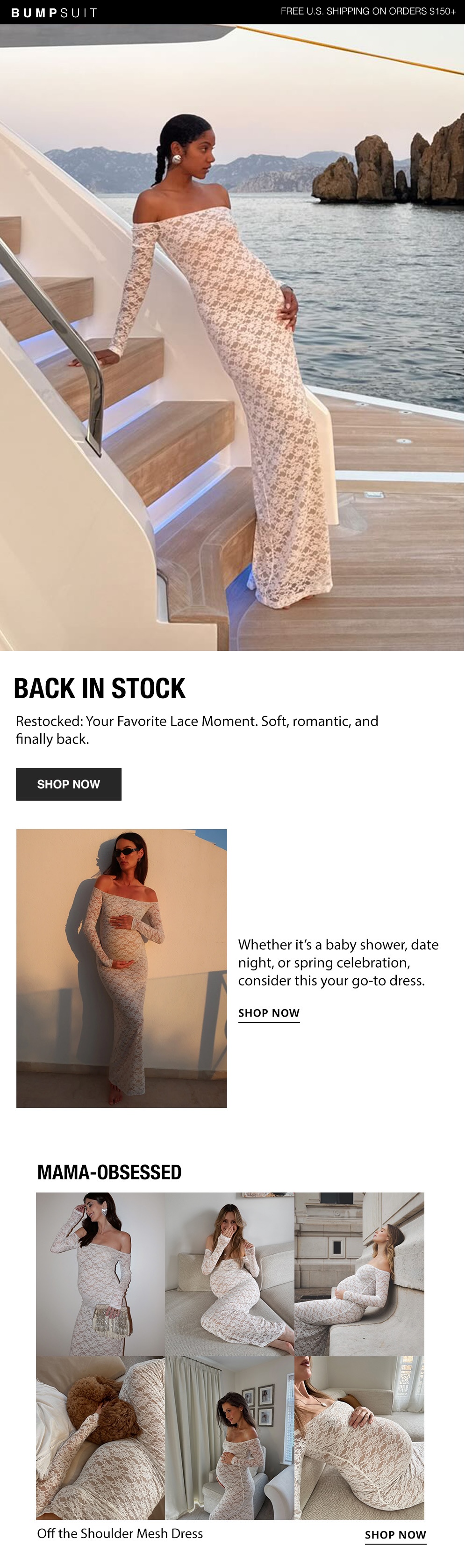Open the yacht lace dress hero image
The height and width of the screenshot is (1568, 465).
232,338
